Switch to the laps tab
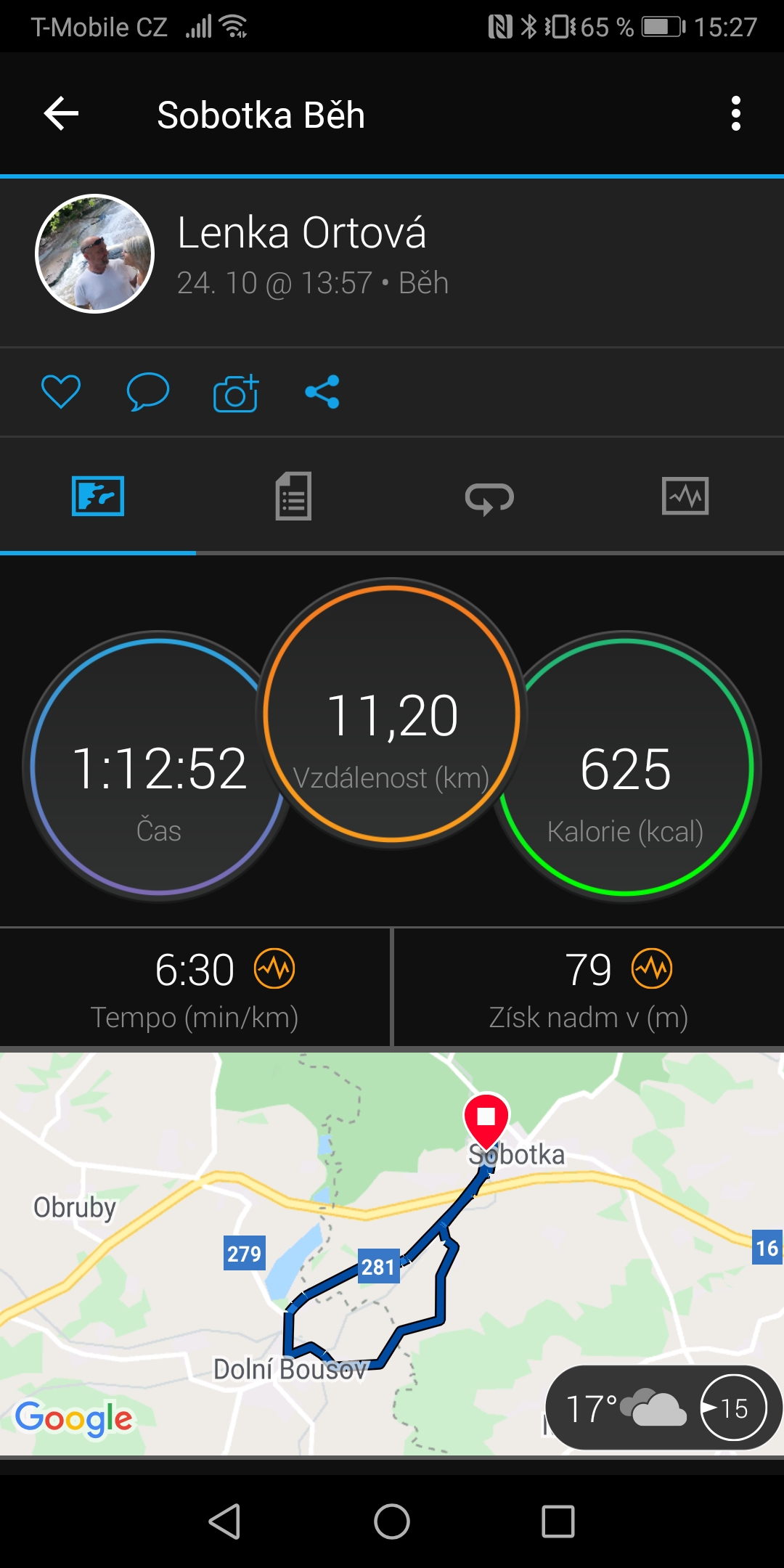 coord(489,498)
